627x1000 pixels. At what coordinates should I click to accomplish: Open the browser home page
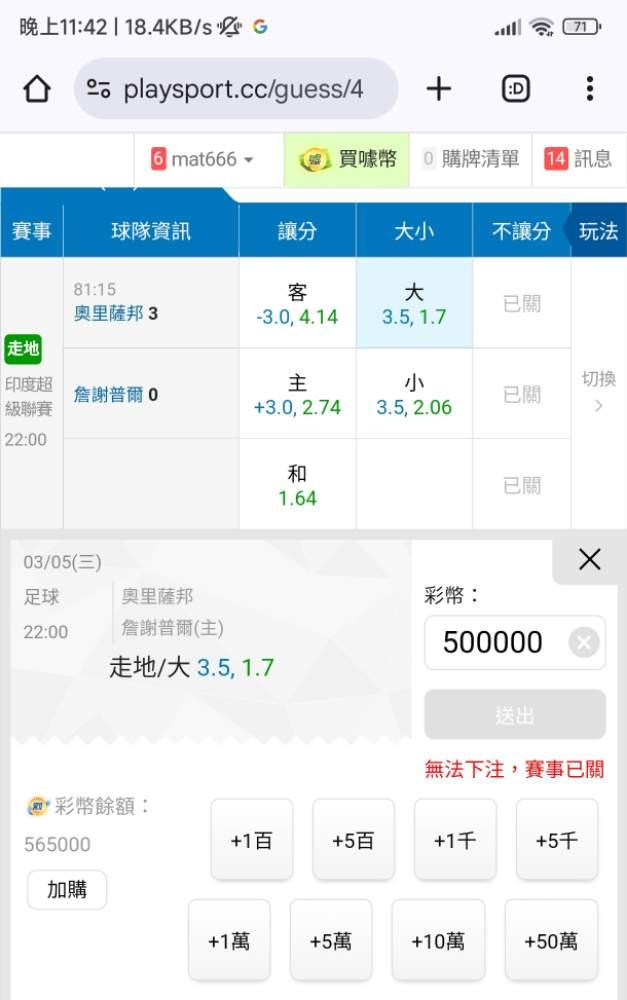(37, 89)
